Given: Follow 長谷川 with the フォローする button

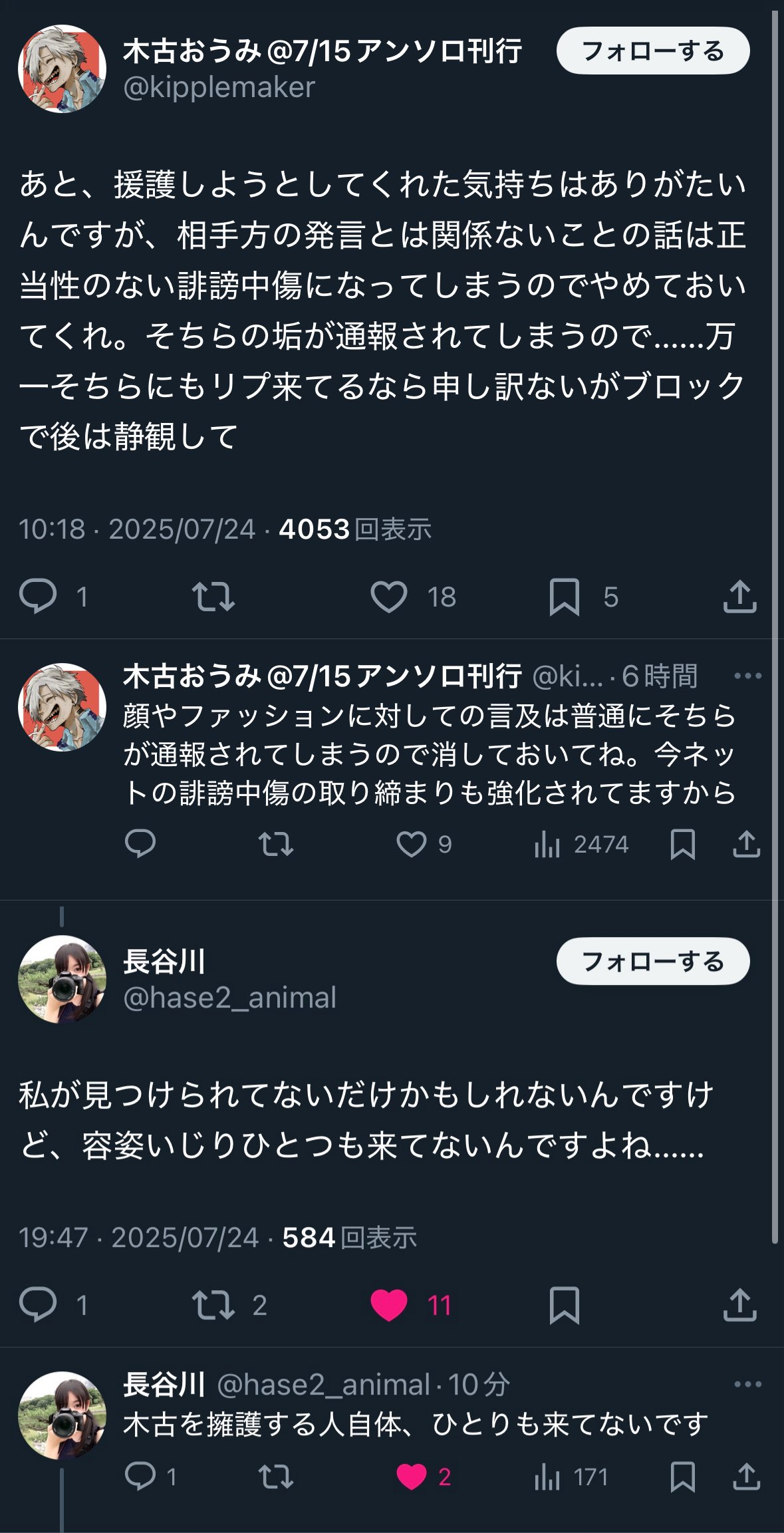Looking at the screenshot, I should tap(652, 961).
